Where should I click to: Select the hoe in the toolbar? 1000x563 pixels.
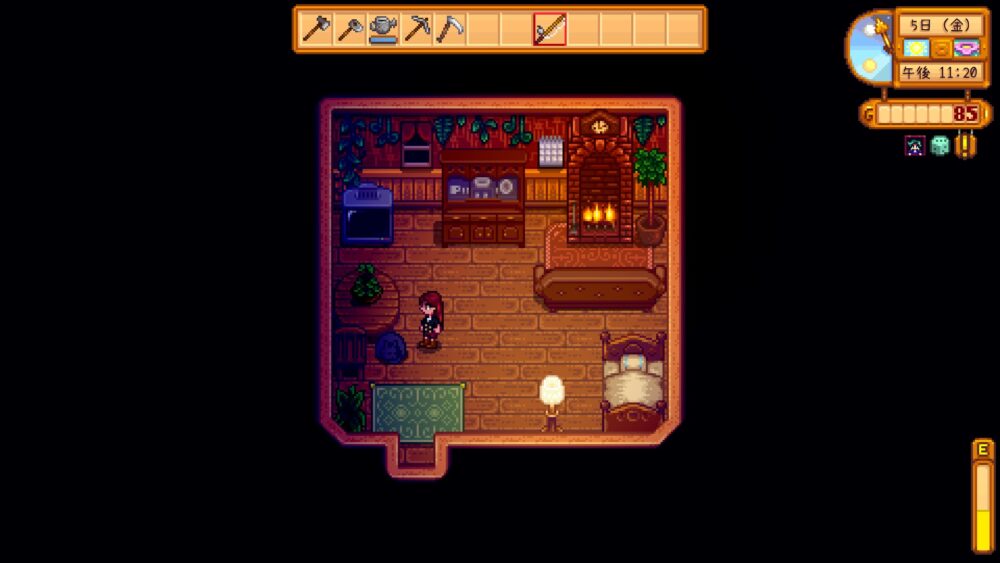tap(350, 29)
